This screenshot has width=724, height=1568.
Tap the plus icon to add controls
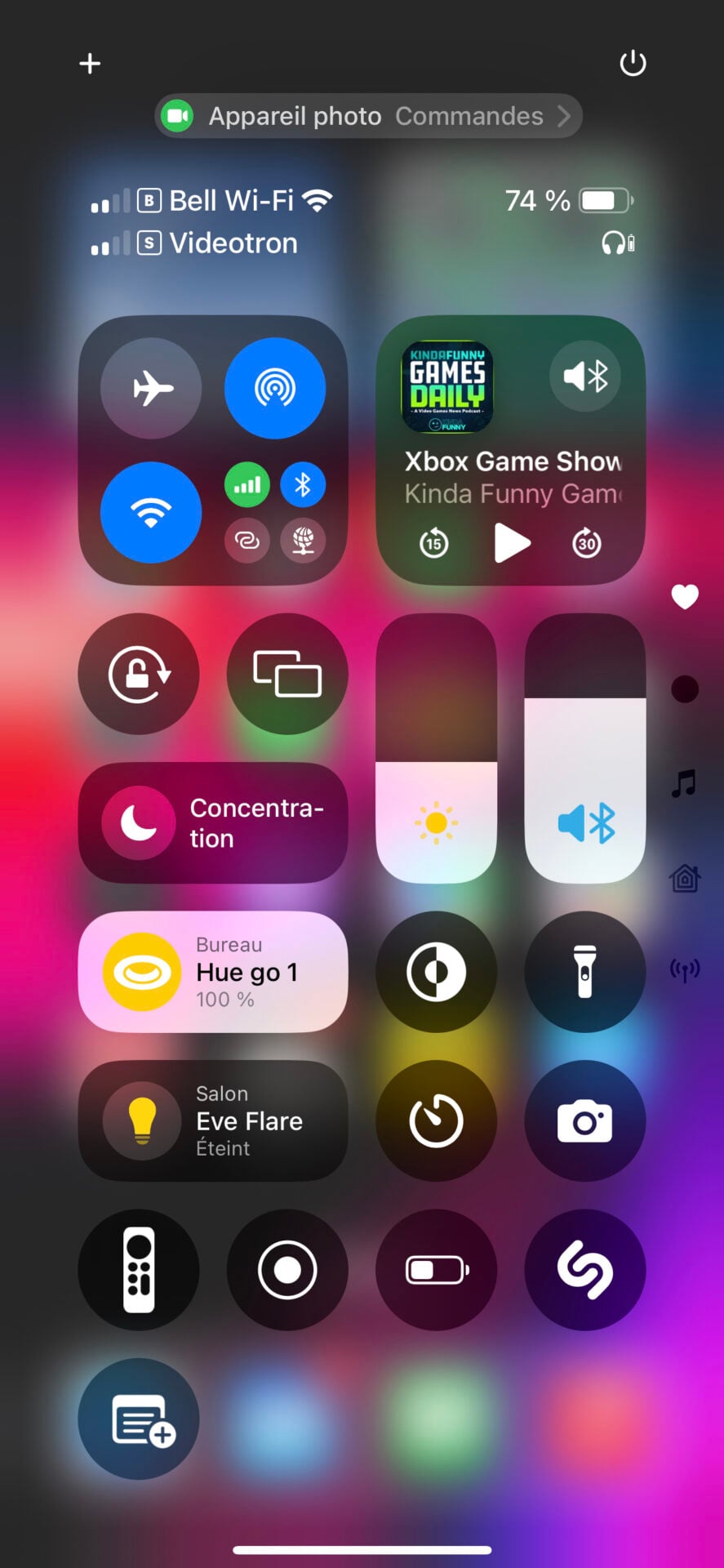(90, 64)
